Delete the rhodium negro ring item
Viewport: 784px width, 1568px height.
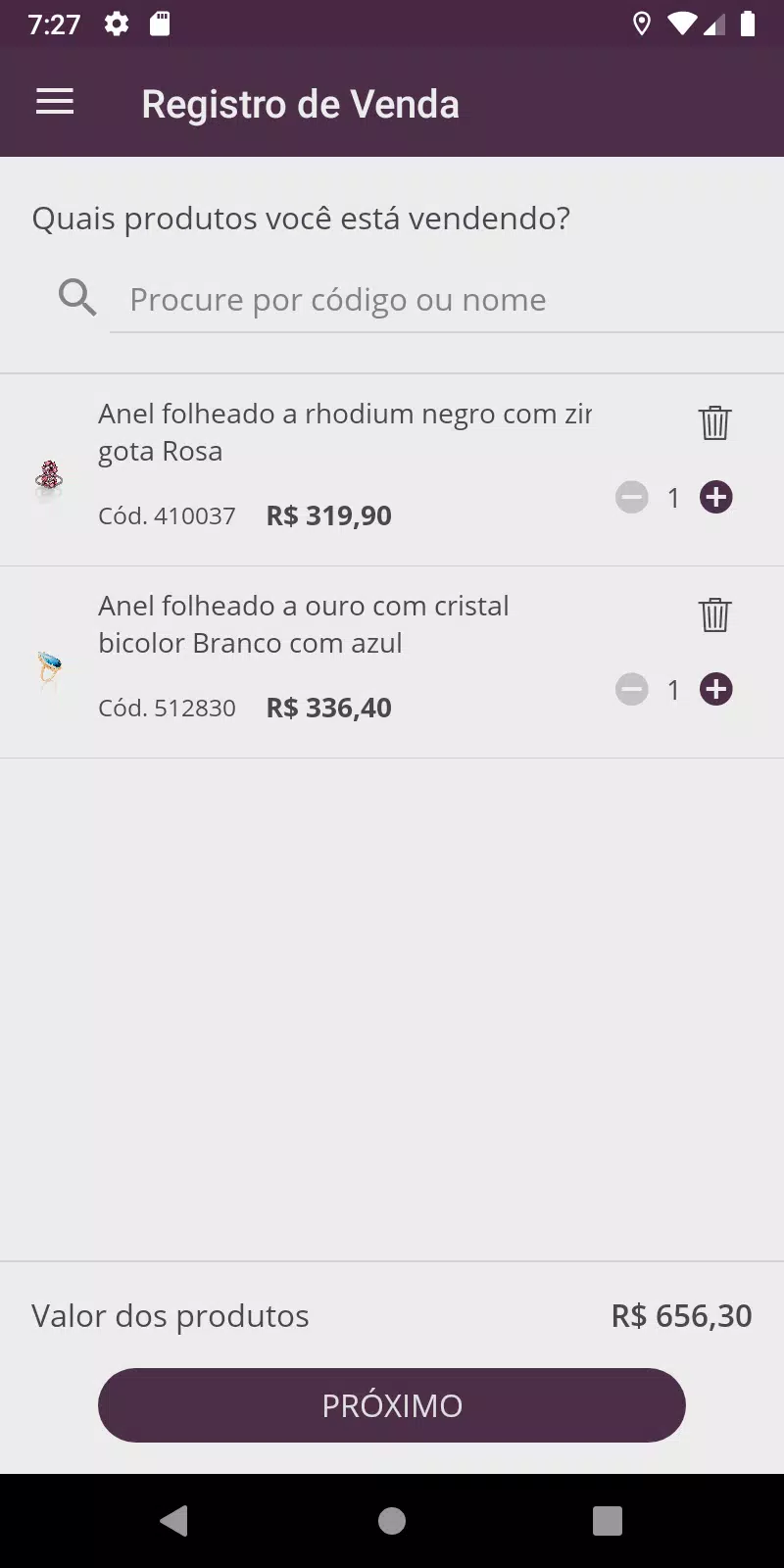point(715,422)
